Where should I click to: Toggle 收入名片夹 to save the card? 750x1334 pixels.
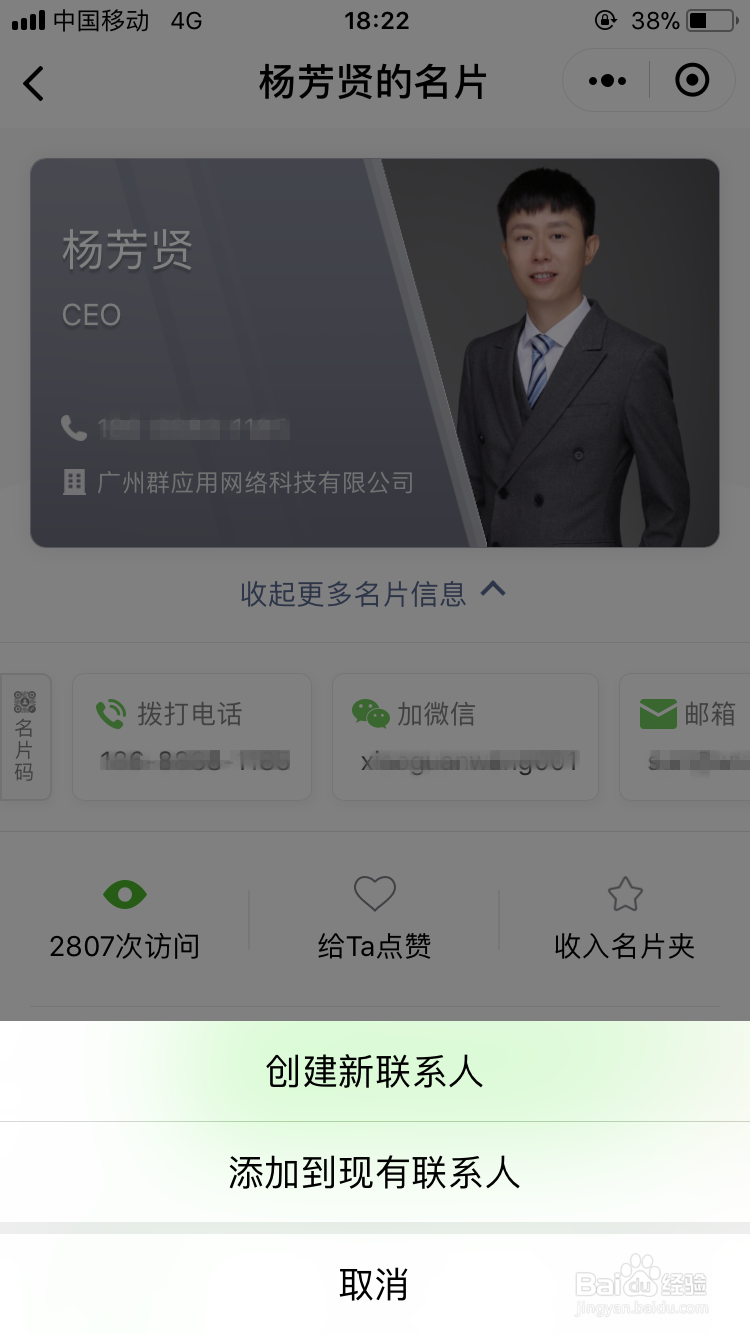pyautogui.click(x=626, y=947)
